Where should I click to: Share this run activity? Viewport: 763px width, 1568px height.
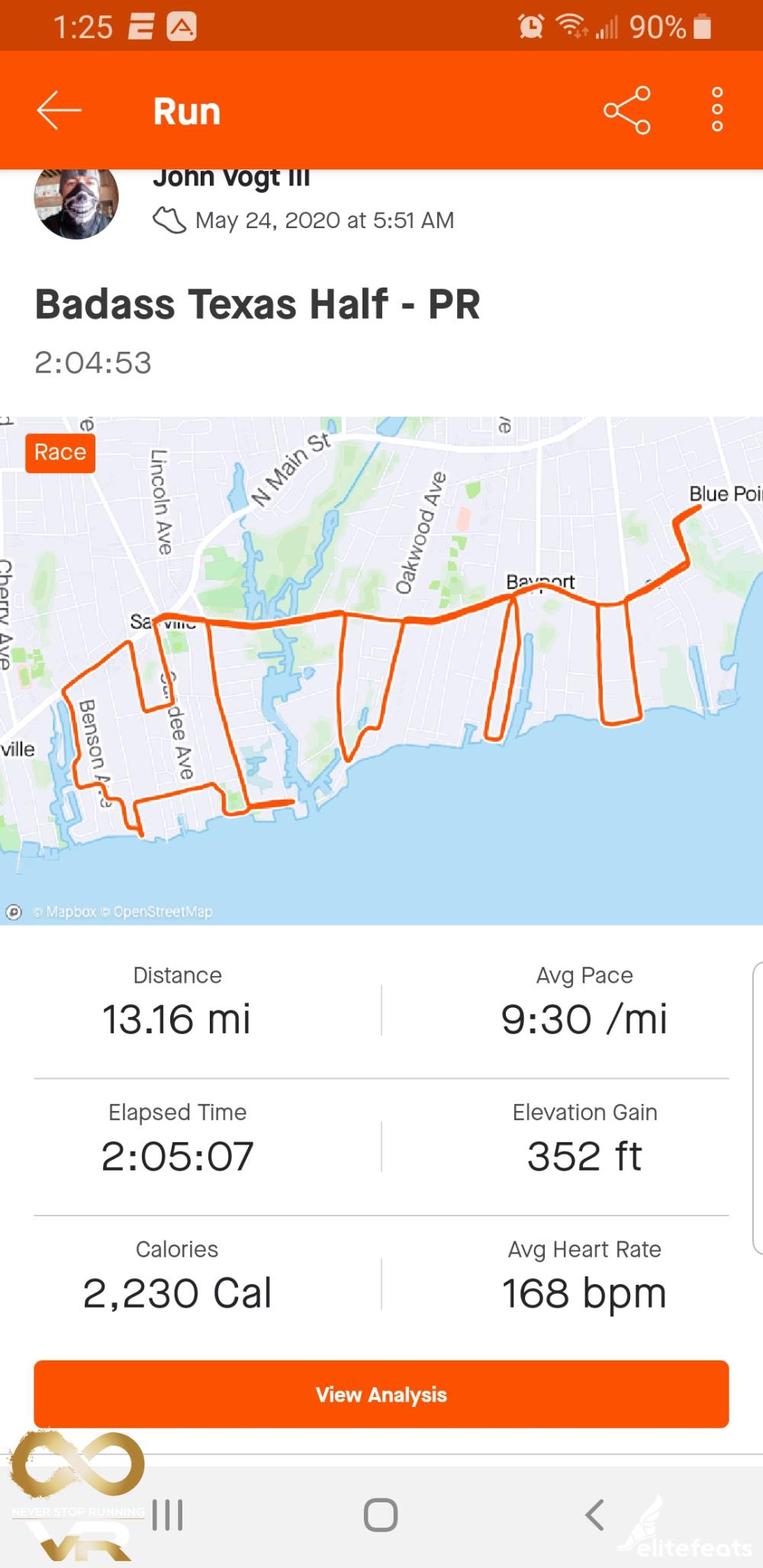coord(626,111)
